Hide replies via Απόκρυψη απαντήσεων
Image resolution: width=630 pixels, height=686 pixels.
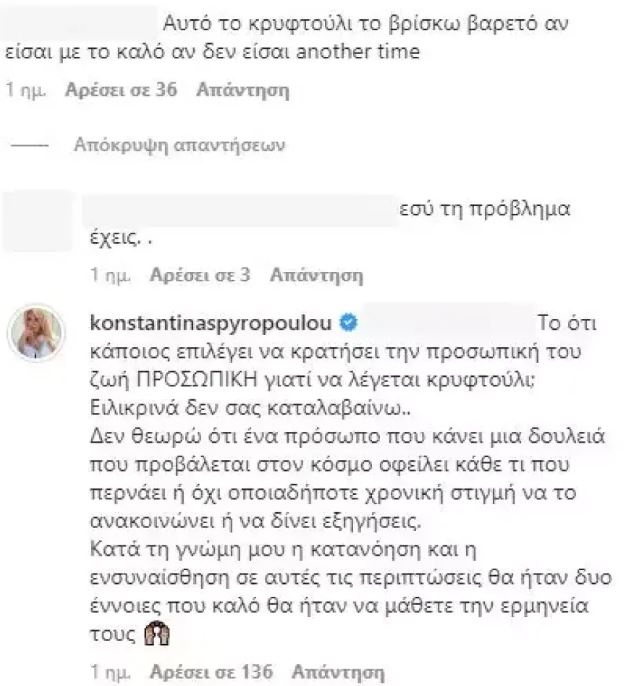pos(180,144)
